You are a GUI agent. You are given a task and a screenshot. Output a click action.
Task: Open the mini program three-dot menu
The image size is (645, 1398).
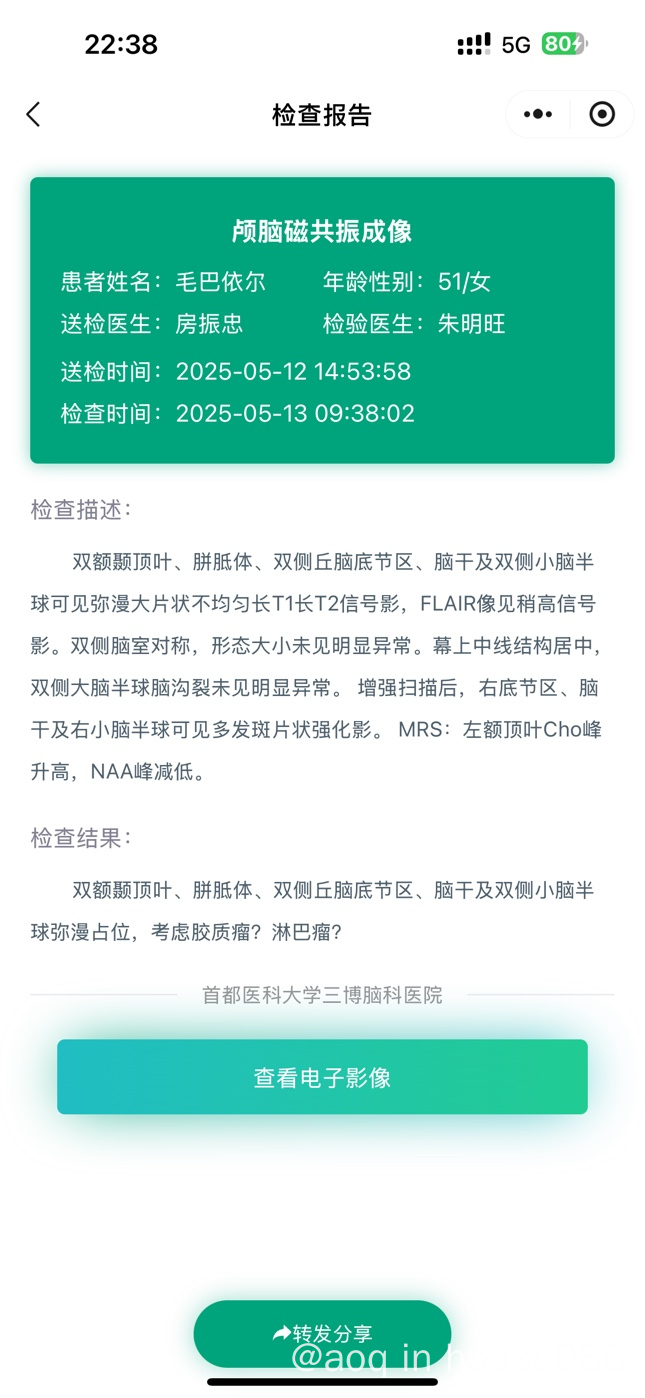(x=538, y=115)
